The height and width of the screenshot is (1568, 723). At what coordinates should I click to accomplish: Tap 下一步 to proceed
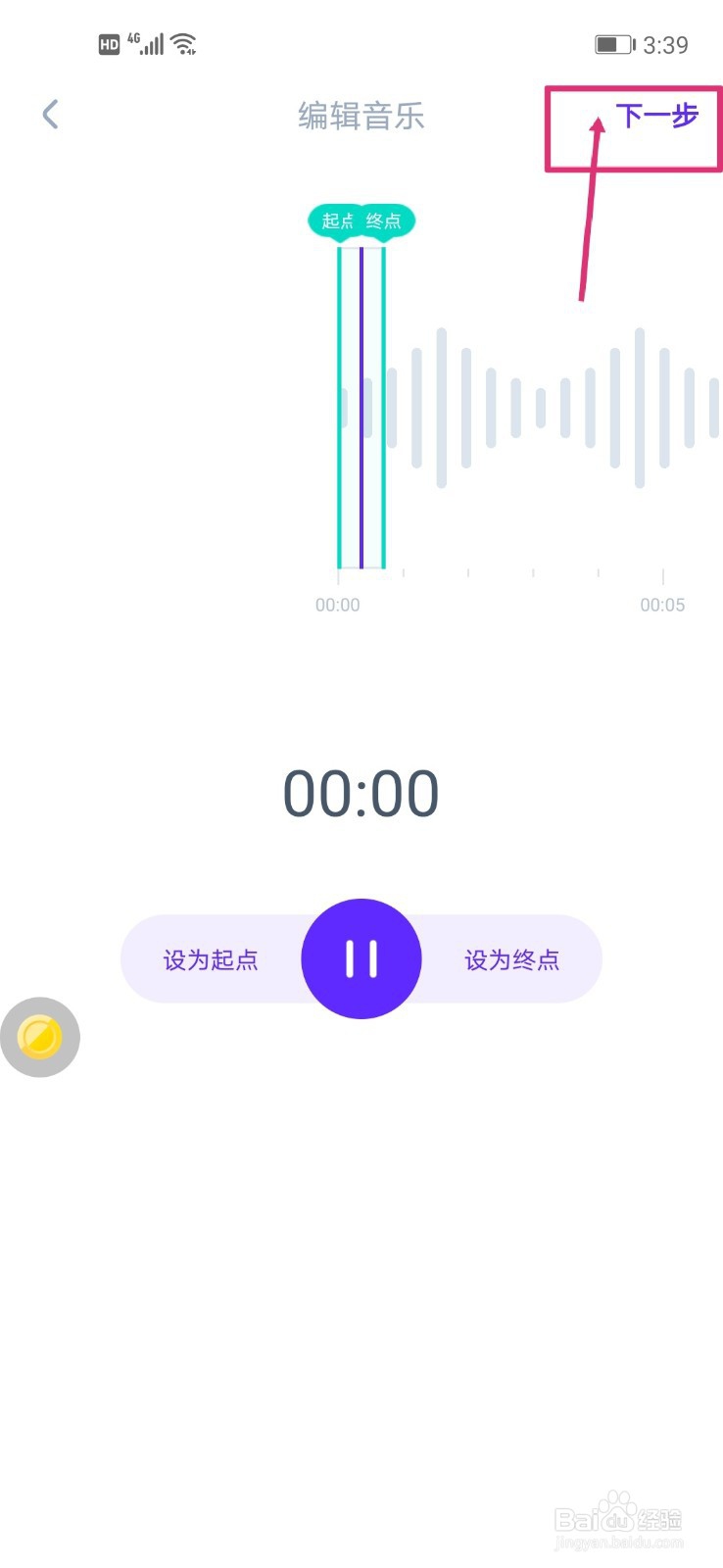pyautogui.click(x=656, y=116)
